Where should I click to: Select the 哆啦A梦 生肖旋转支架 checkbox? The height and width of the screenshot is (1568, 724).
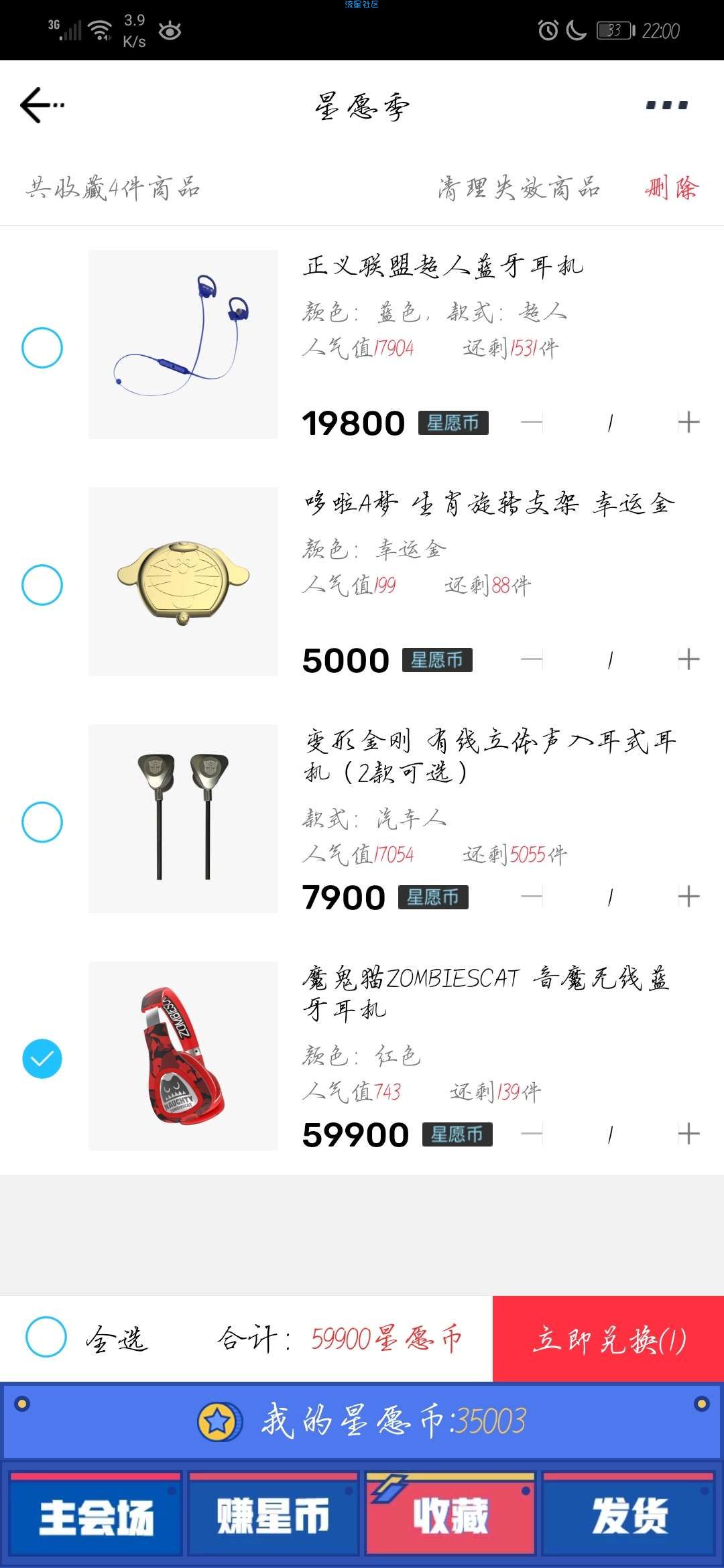(42, 585)
